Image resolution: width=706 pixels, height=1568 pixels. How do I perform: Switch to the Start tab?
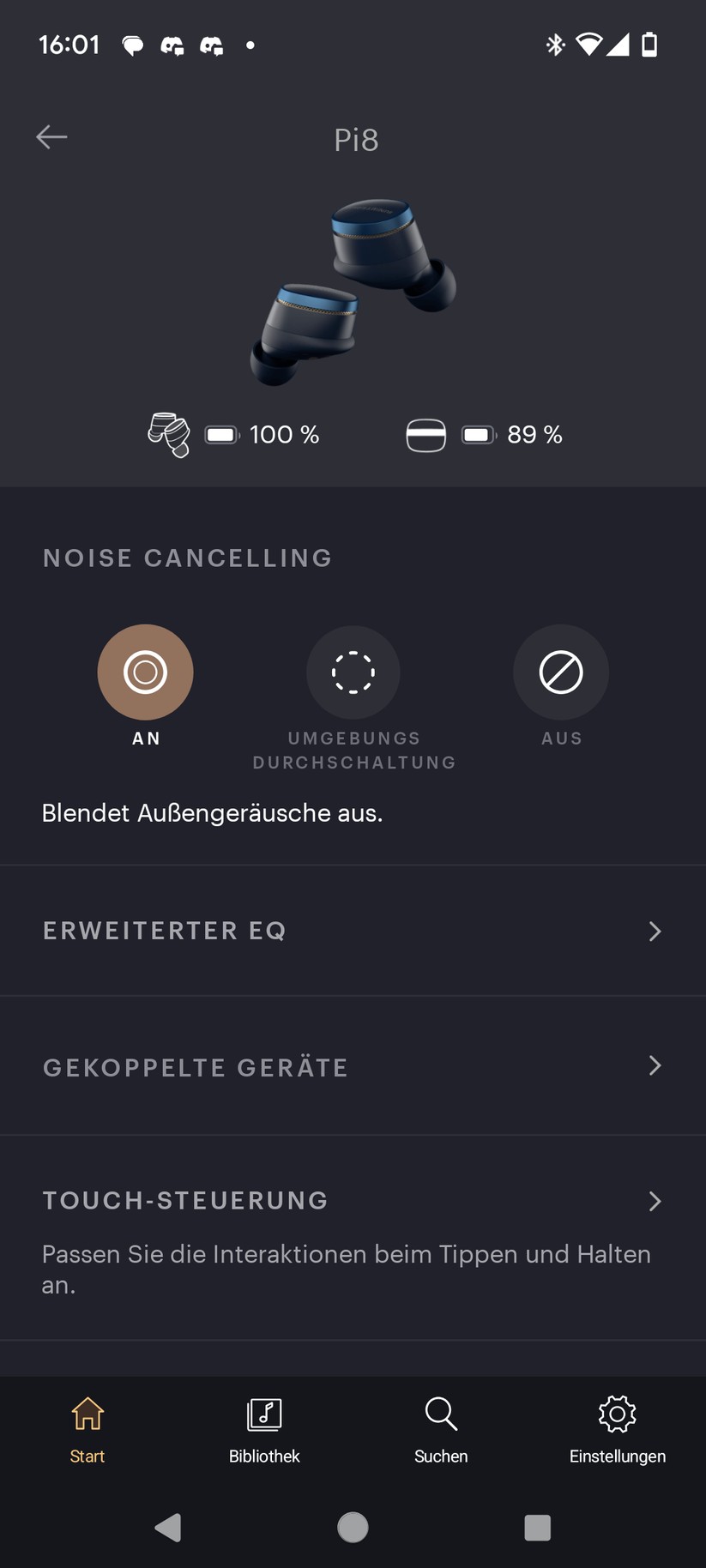tap(87, 1430)
